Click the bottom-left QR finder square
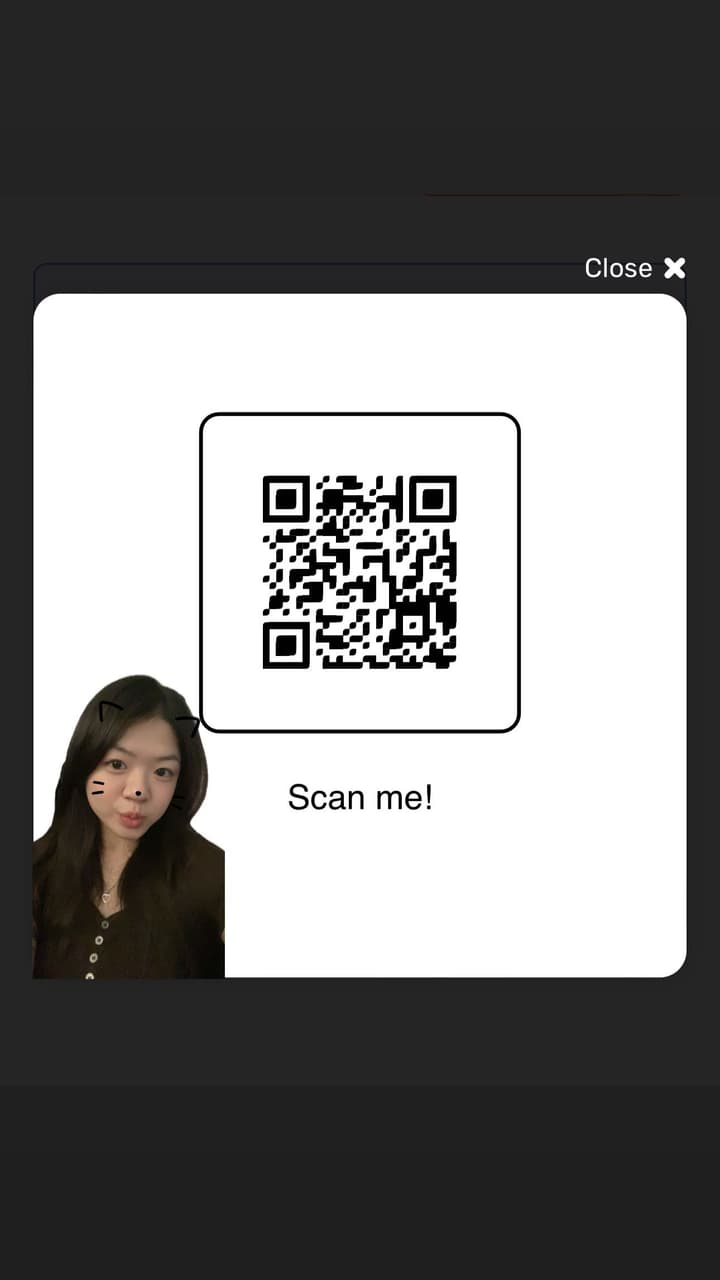 point(287,645)
